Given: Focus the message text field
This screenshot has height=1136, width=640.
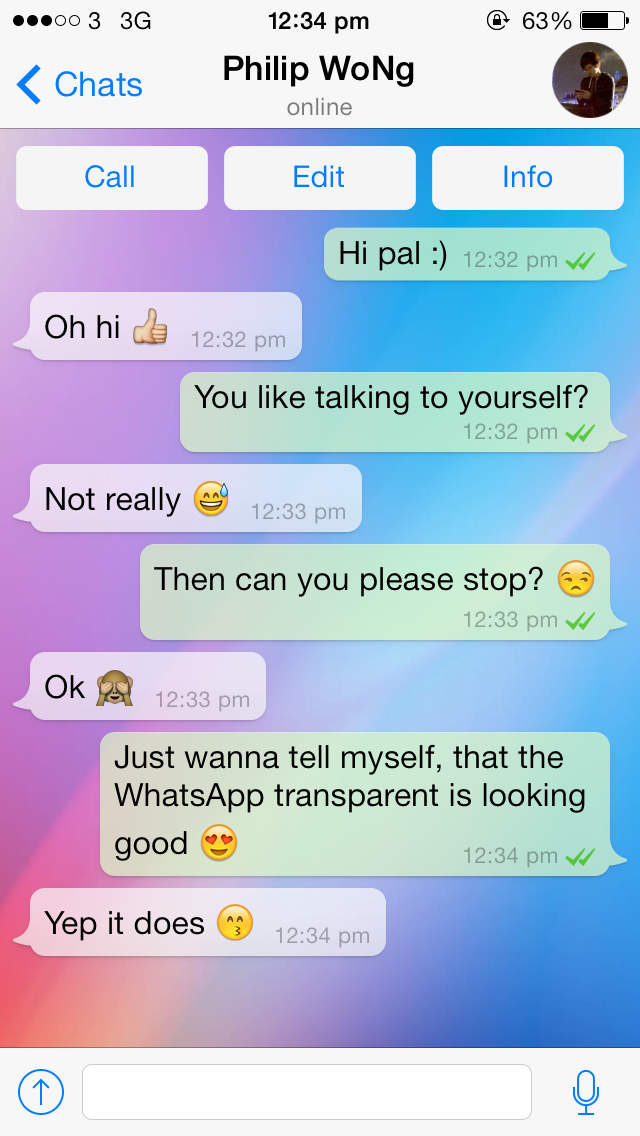Looking at the screenshot, I should [306, 1092].
